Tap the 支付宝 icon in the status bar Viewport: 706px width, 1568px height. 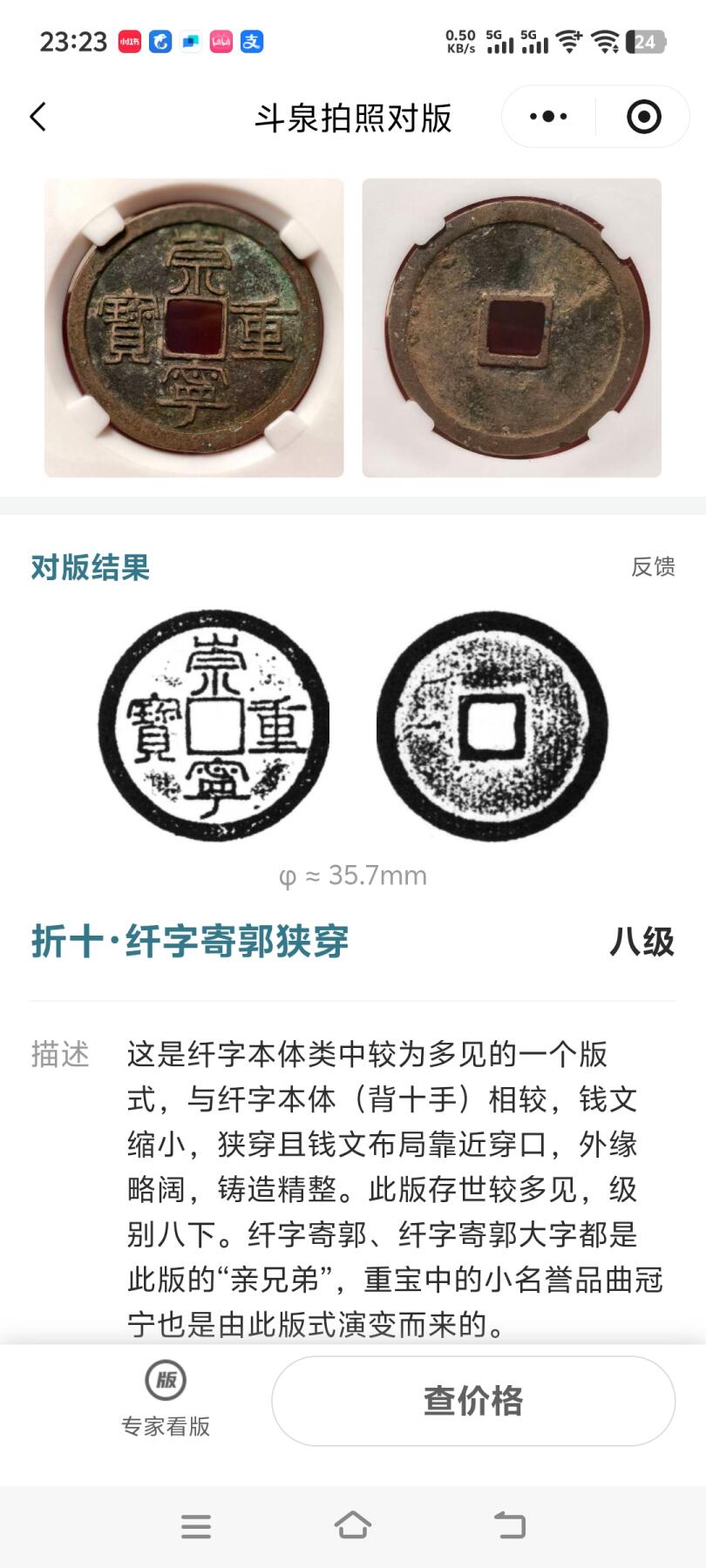pos(250,41)
